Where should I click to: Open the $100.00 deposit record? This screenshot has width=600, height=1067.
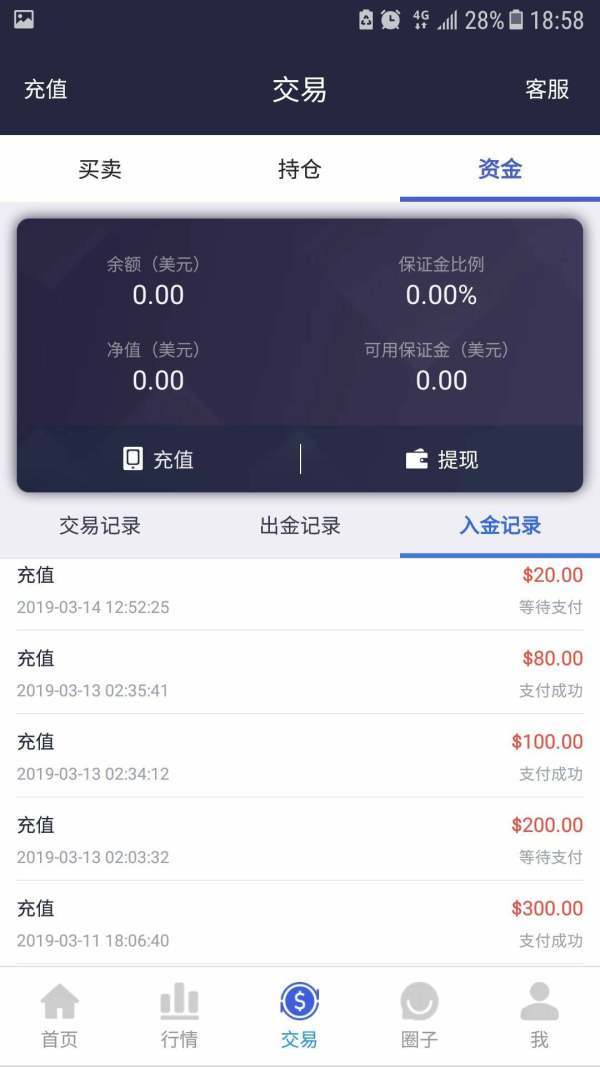300,756
